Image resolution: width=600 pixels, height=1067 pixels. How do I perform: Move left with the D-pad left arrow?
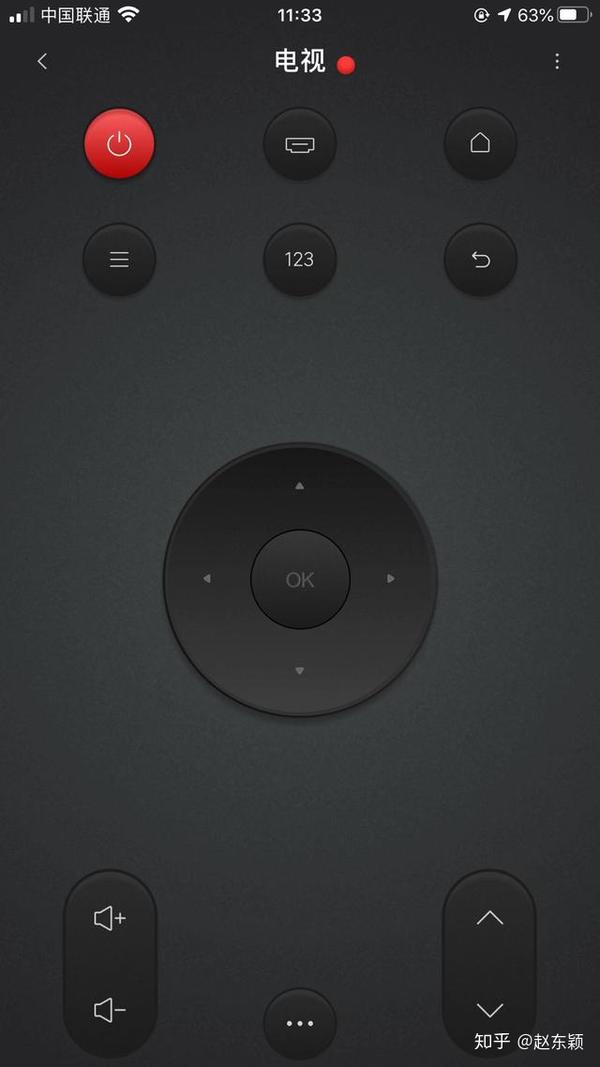click(207, 579)
